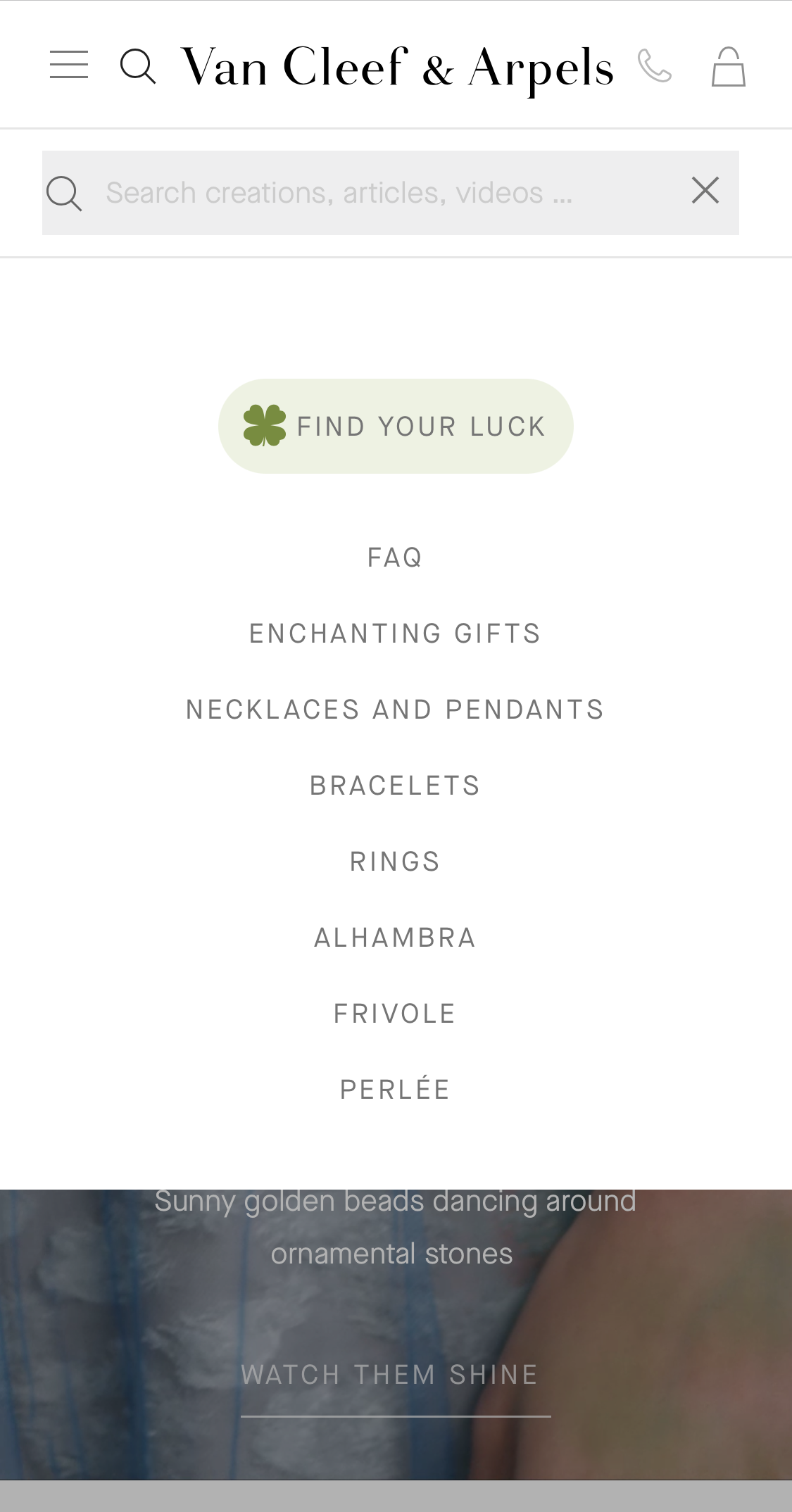Explore the Frivole collection
Viewport: 792px width, 1512px height.
tap(395, 1014)
